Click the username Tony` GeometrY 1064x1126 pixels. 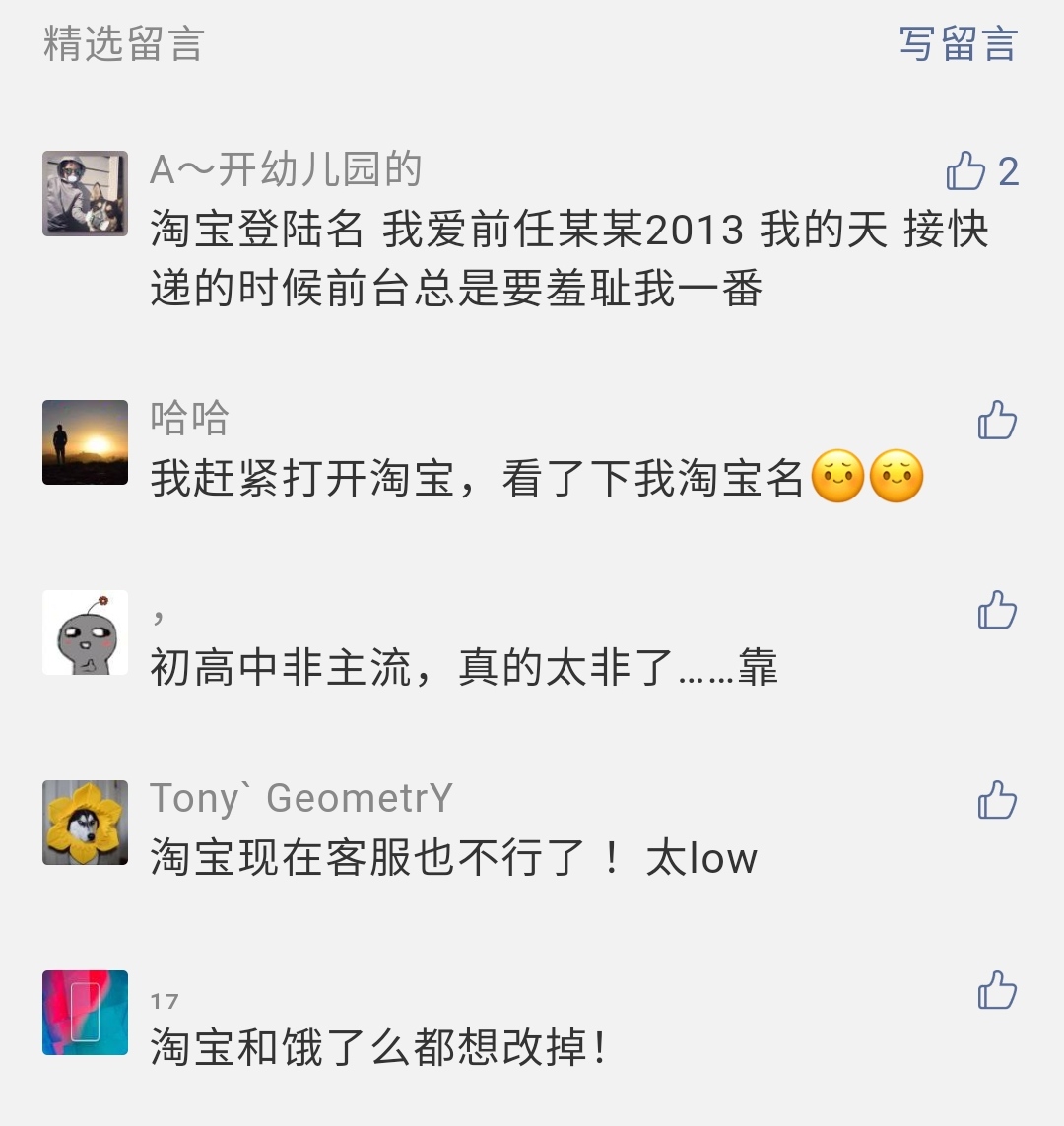tap(300, 798)
